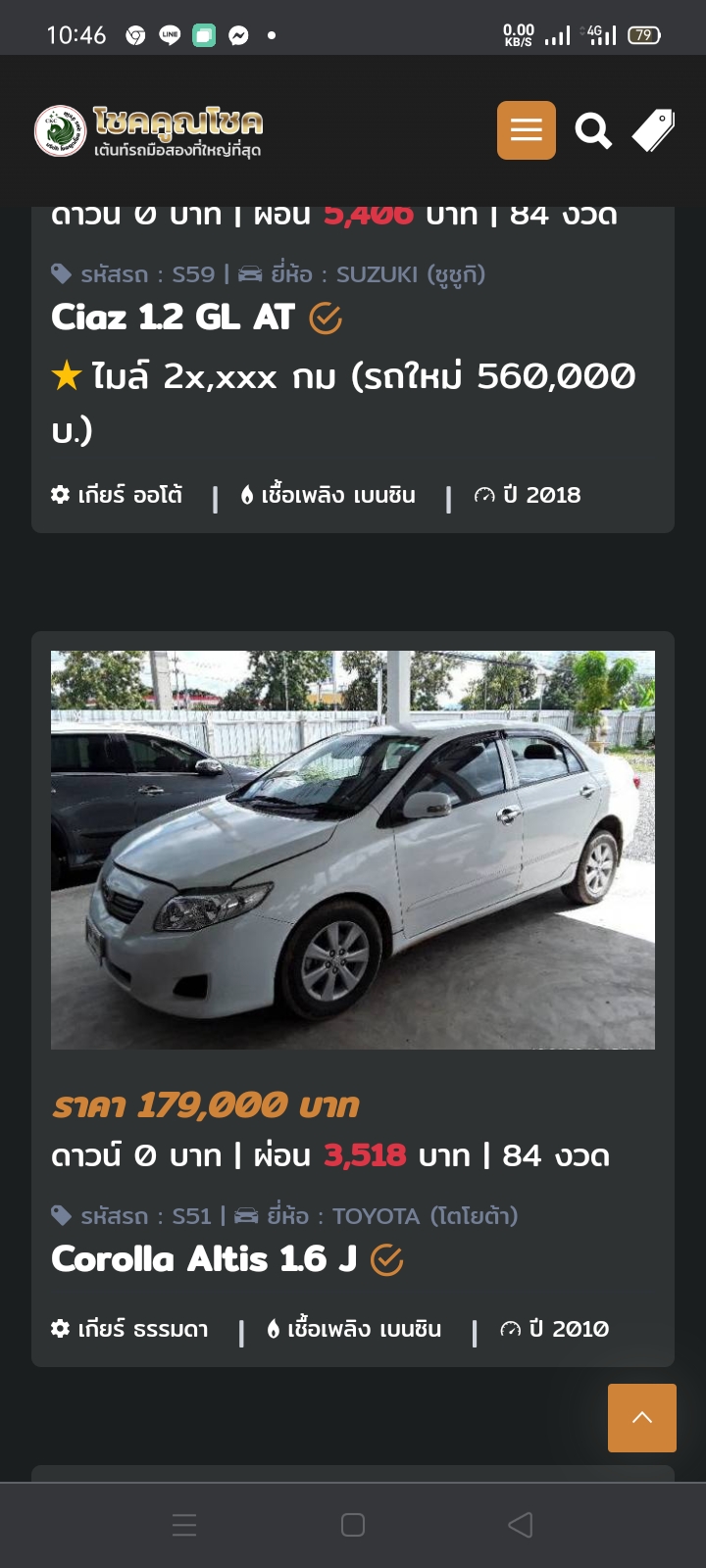Open the Ciaz 1.2 GL AT listing

(173, 318)
